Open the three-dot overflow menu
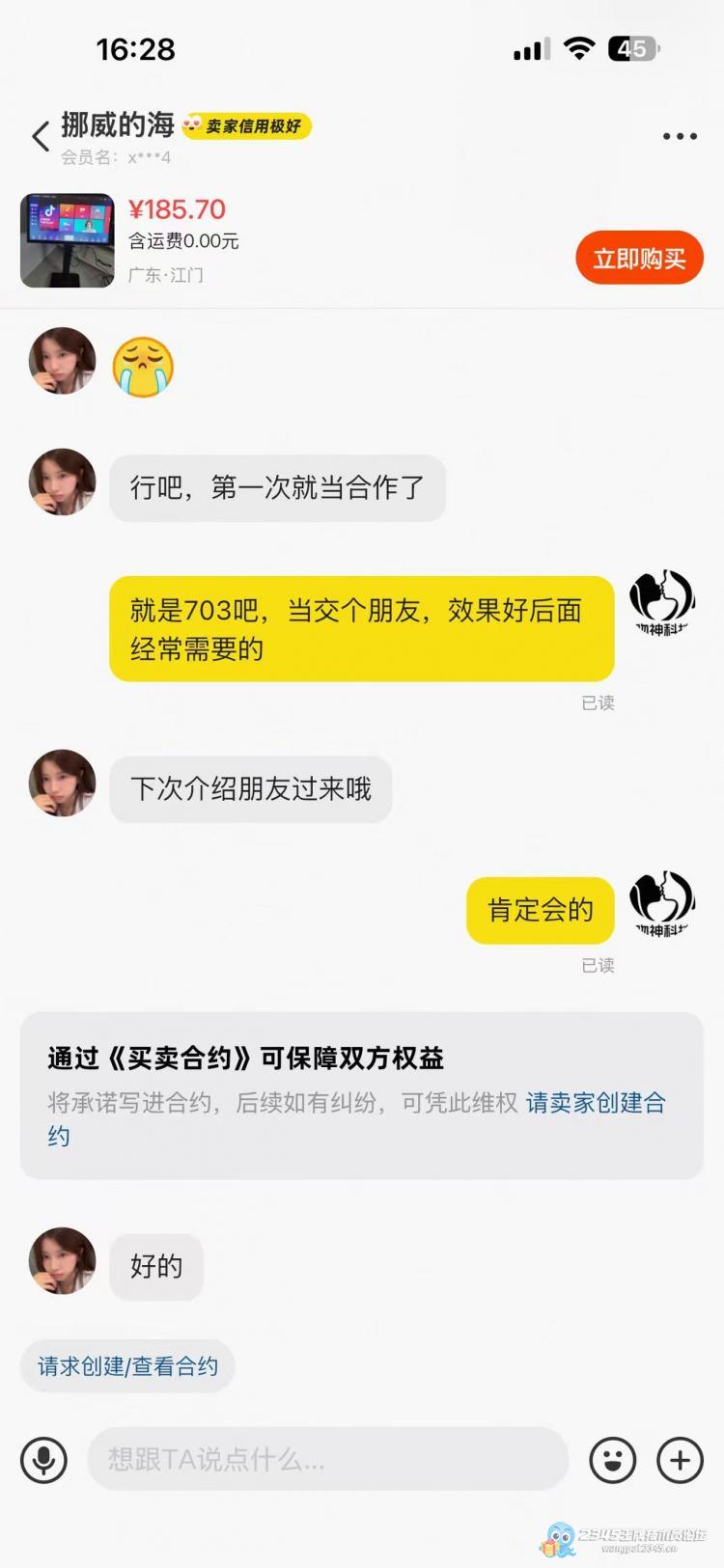Viewport: 724px width, 1568px height. click(x=680, y=137)
